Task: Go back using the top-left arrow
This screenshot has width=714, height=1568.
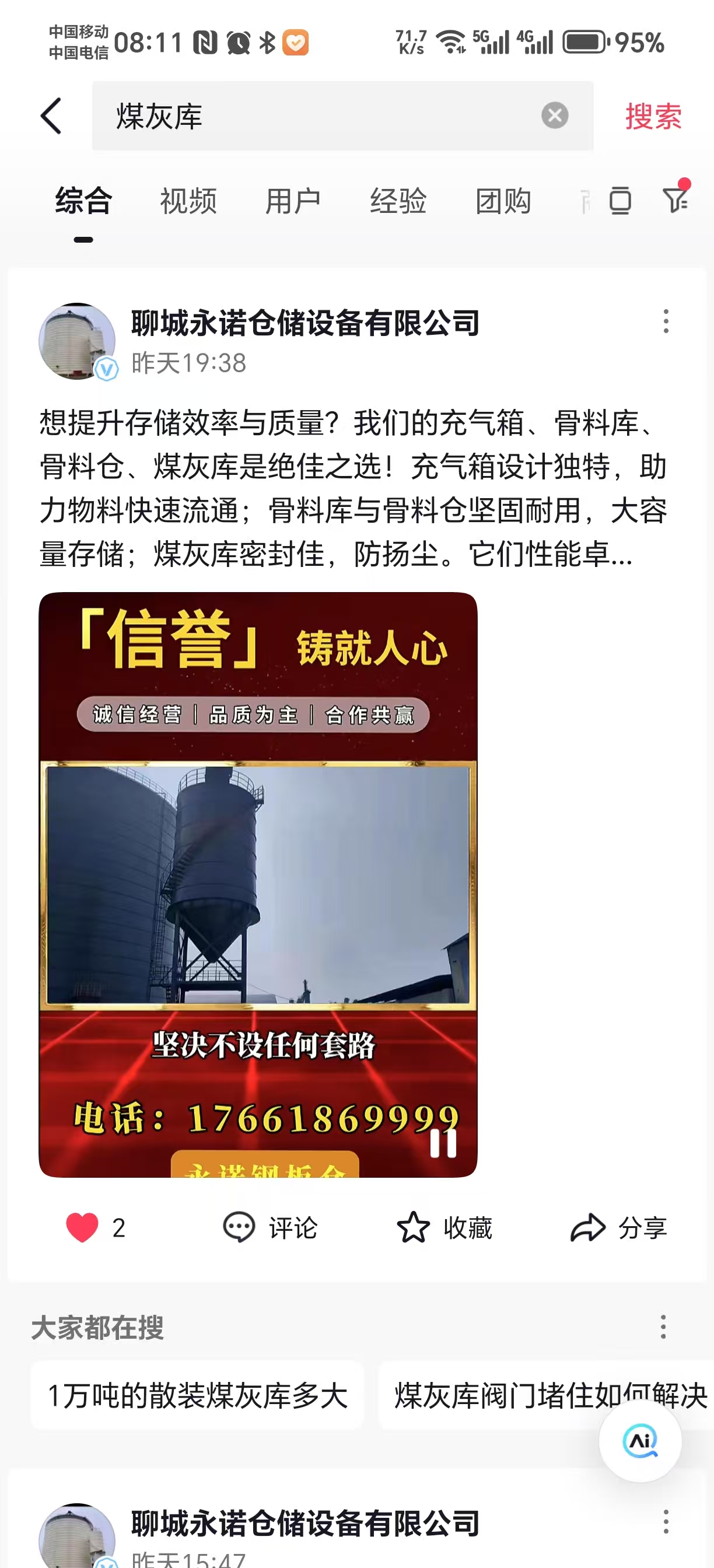Action: pyautogui.click(x=52, y=116)
